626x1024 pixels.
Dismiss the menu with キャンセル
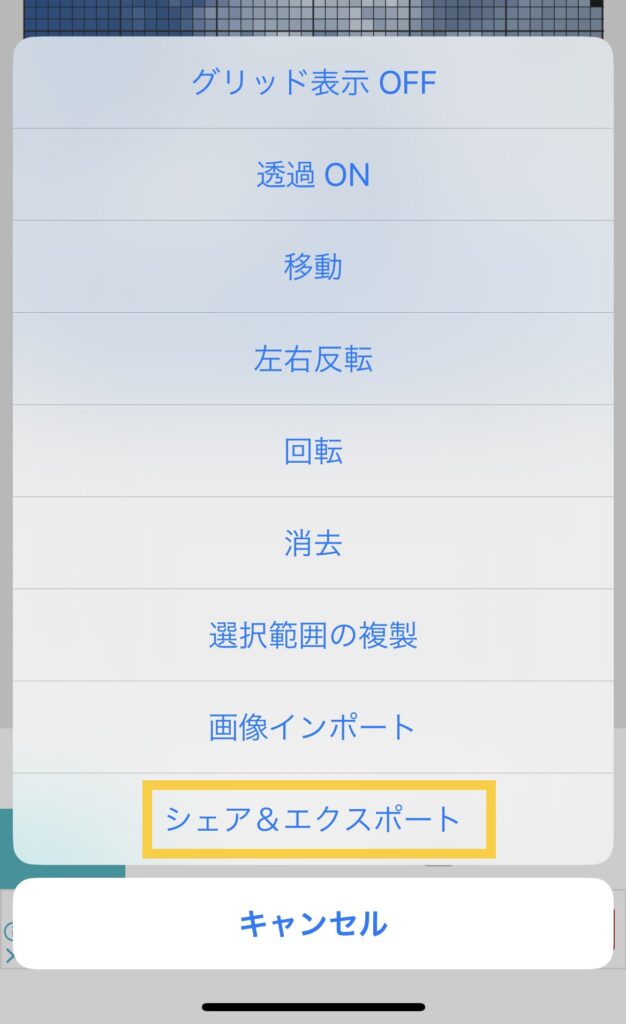313,923
